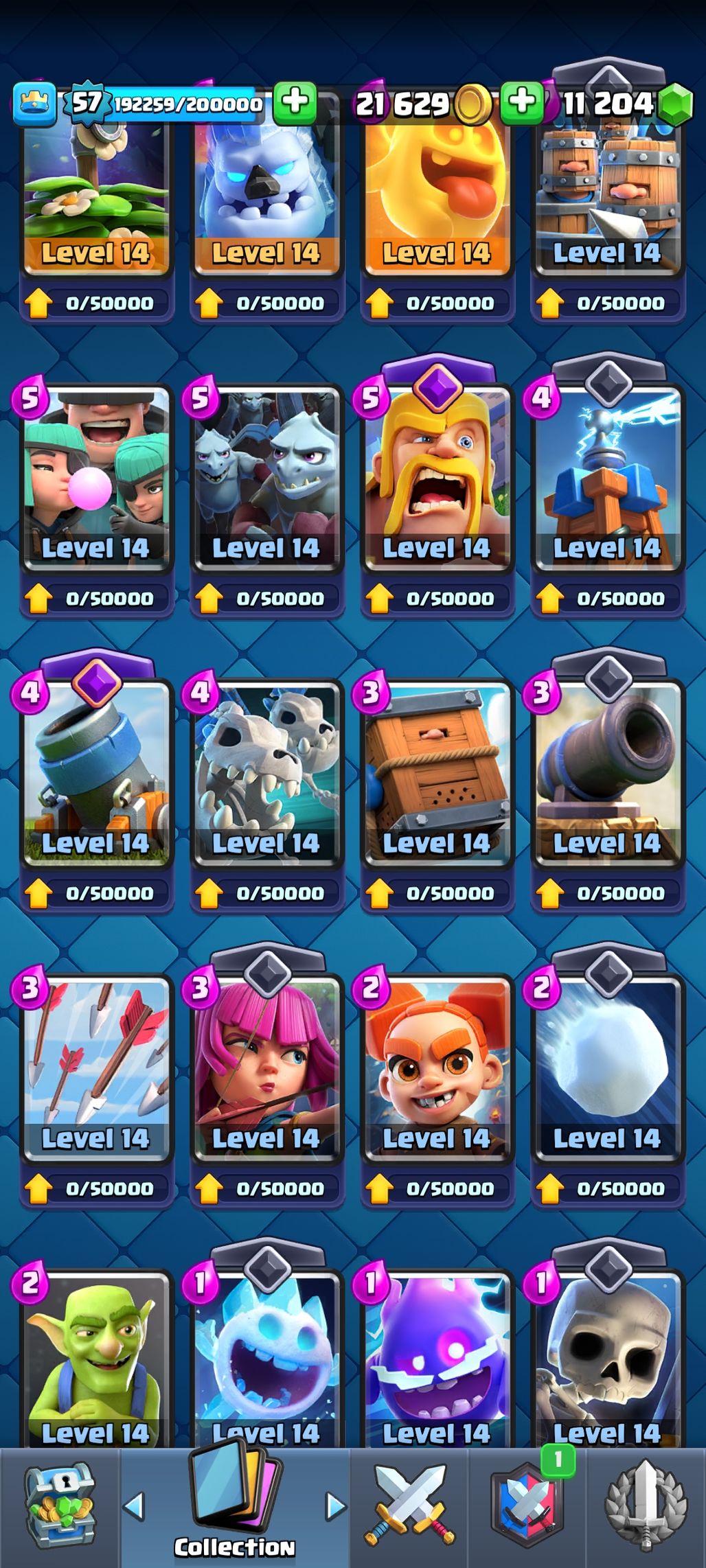This screenshot has width=706, height=1568.
Task: Switch to the Battle crossed swords tab
Action: [410, 1508]
